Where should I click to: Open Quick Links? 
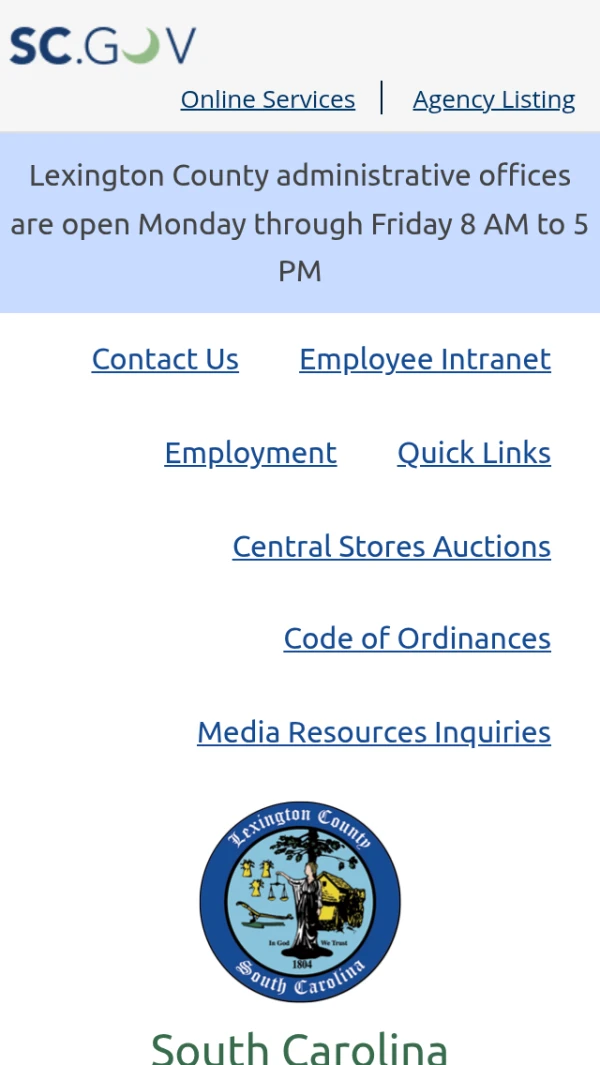coord(474,453)
